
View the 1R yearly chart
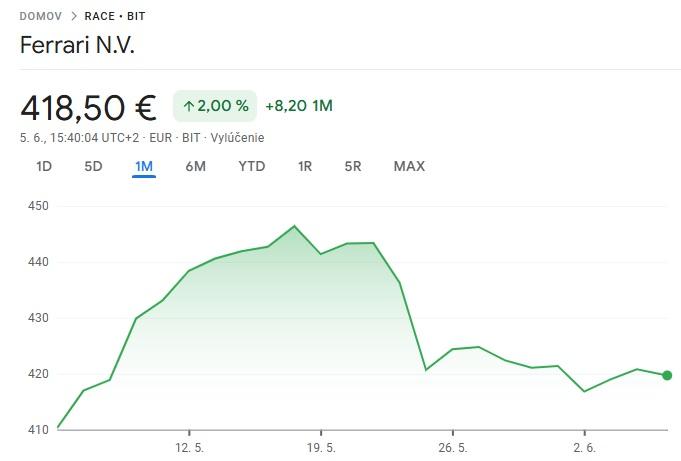[x=305, y=166]
